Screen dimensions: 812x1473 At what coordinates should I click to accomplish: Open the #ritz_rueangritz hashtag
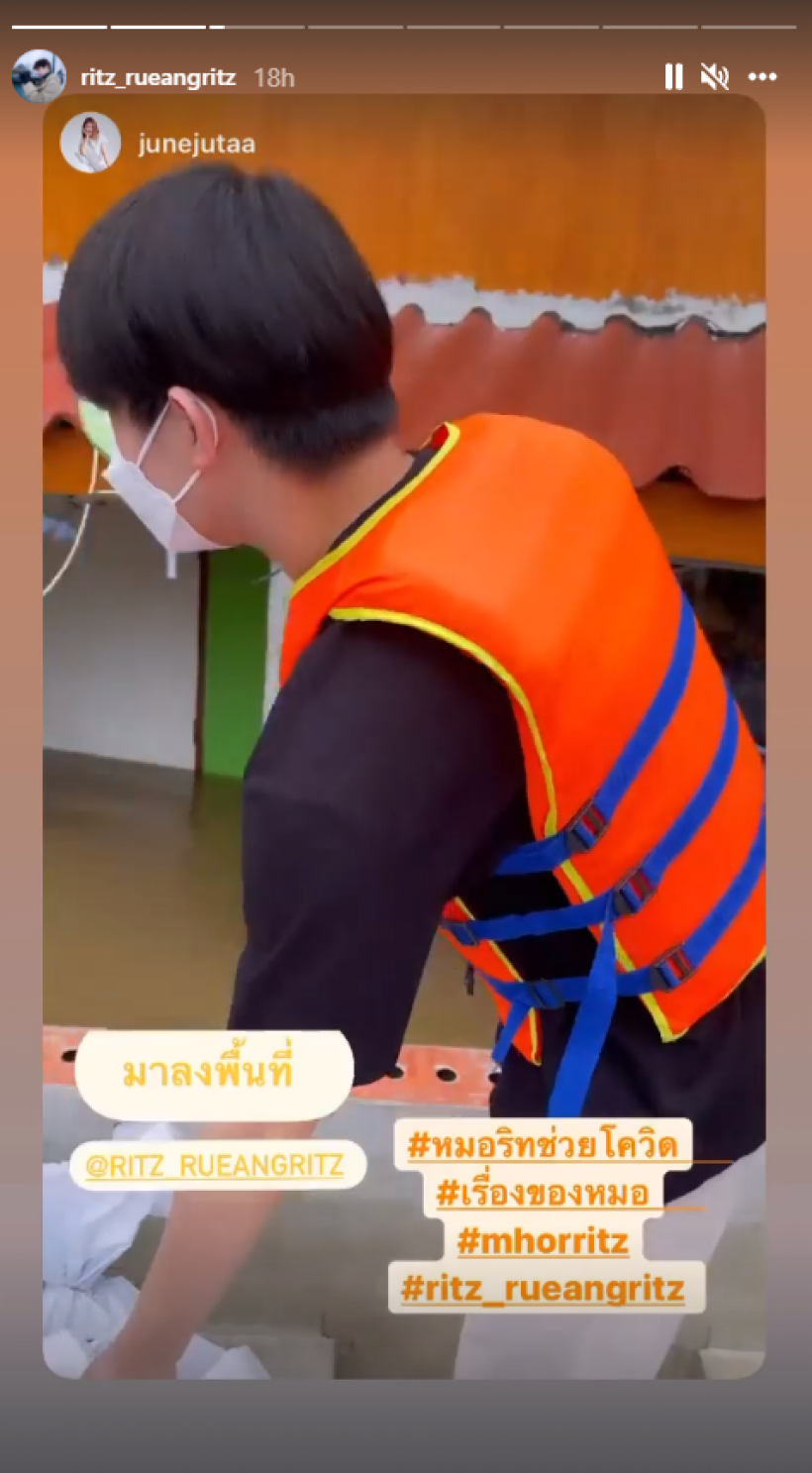pyautogui.click(x=544, y=1288)
